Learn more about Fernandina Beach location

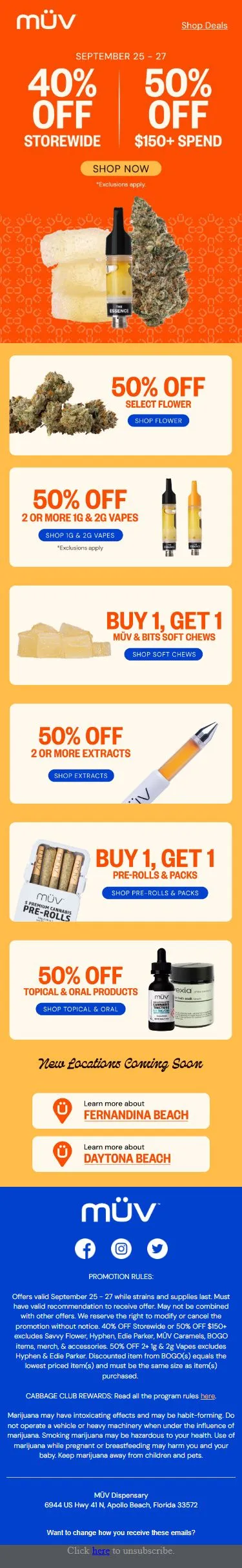point(121,1110)
